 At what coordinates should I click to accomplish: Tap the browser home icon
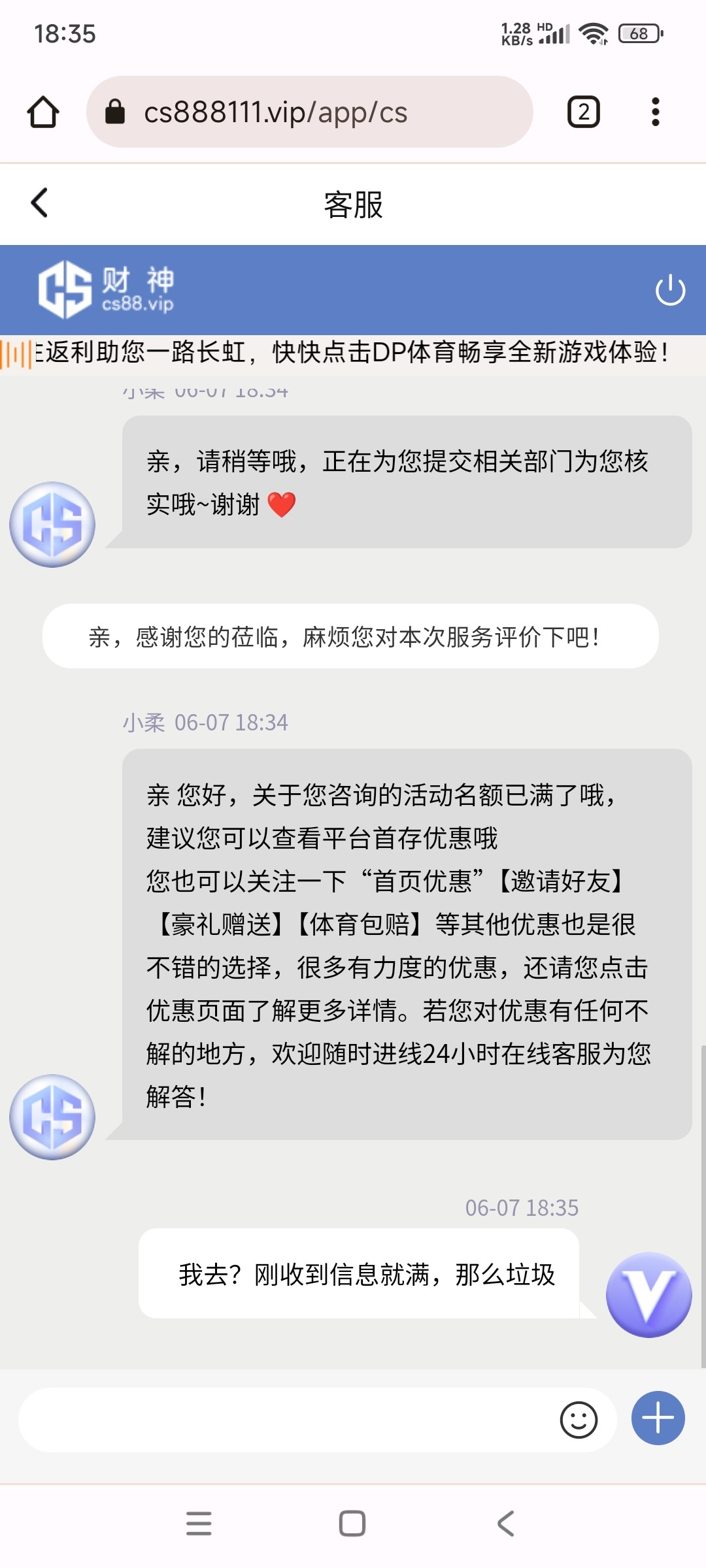[42, 112]
